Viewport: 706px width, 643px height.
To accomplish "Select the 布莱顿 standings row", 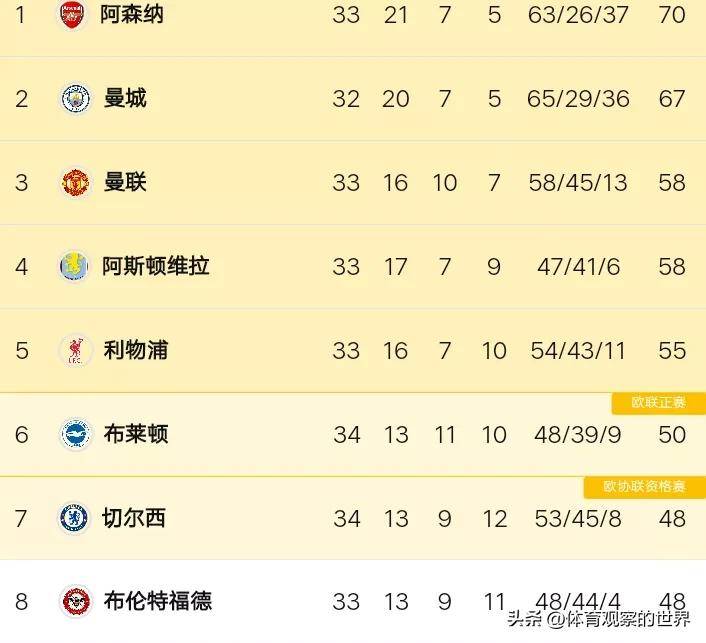I will pos(135,434).
